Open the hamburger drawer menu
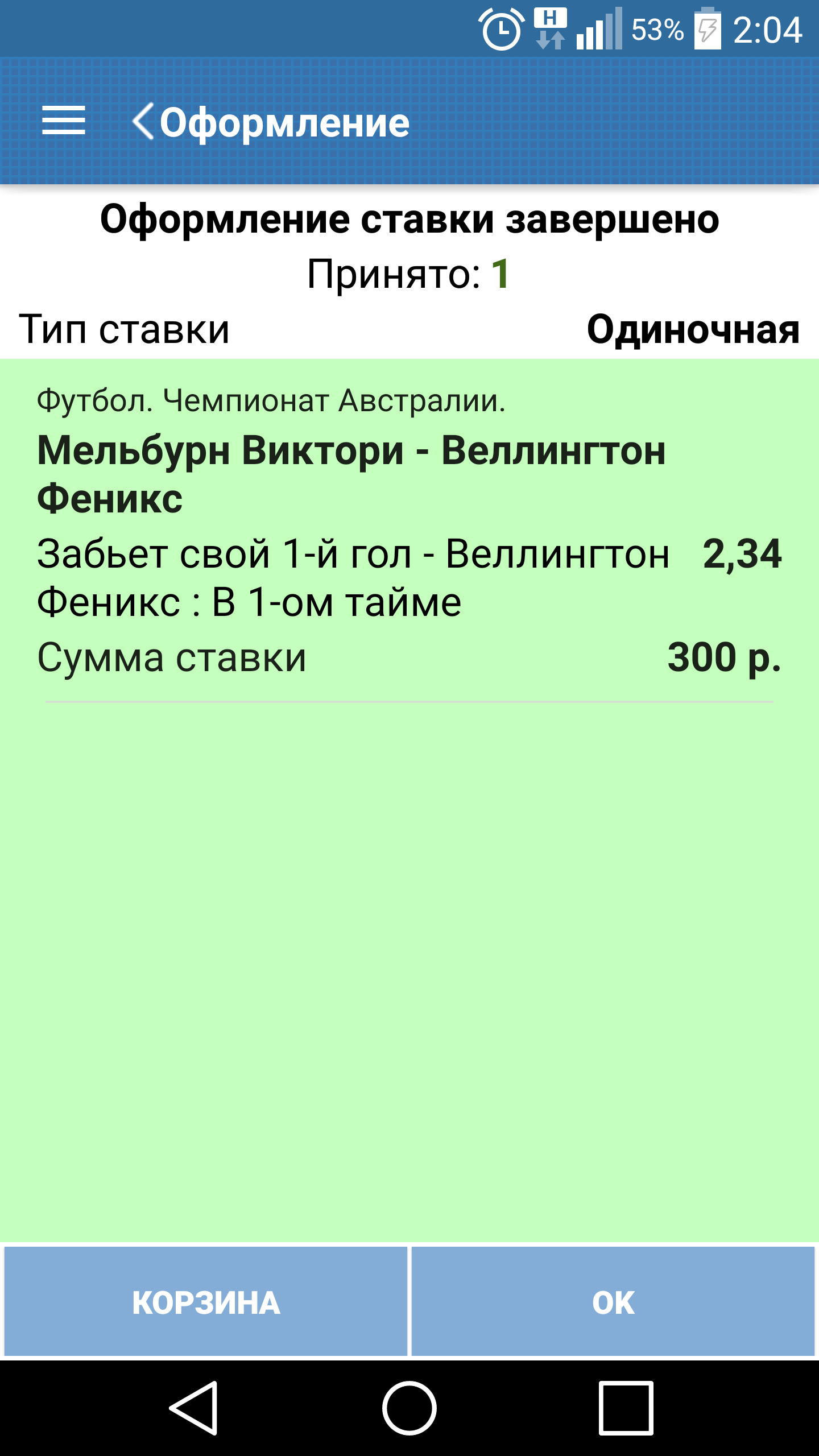The height and width of the screenshot is (1456, 819). [x=64, y=121]
